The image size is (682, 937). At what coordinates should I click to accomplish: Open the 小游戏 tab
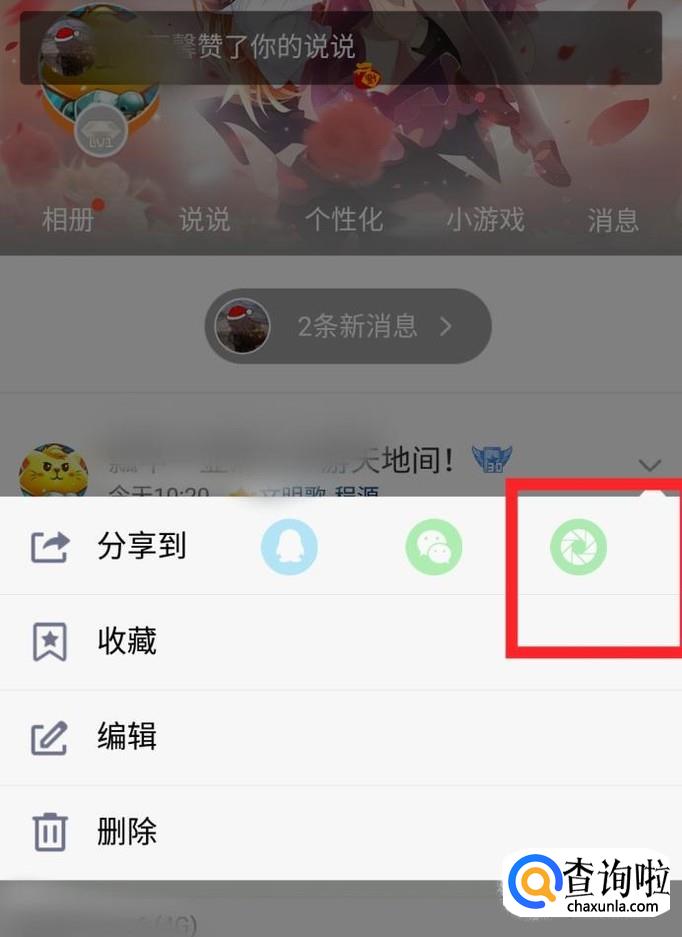pyautogui.click(x=485, y=219)
